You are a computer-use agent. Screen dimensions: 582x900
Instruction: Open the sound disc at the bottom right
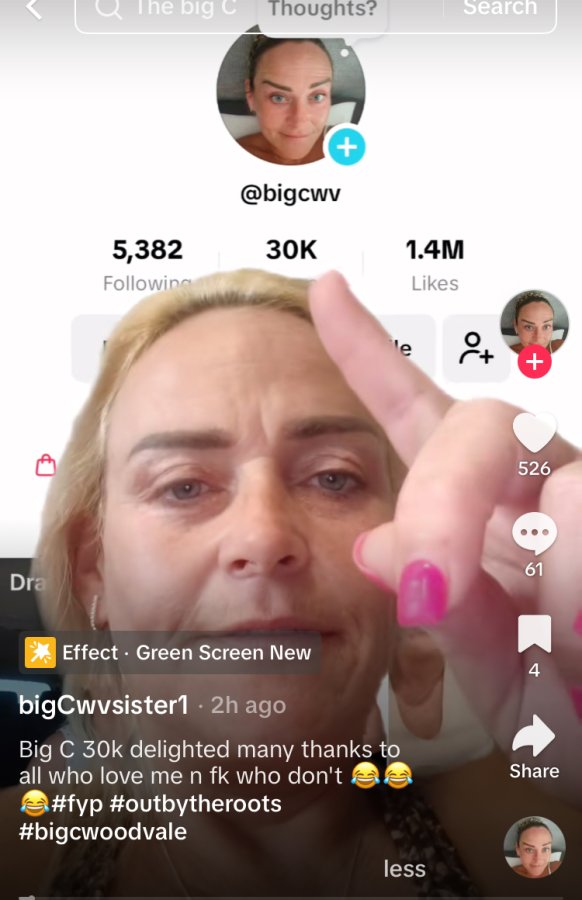(x=534, y=847)
